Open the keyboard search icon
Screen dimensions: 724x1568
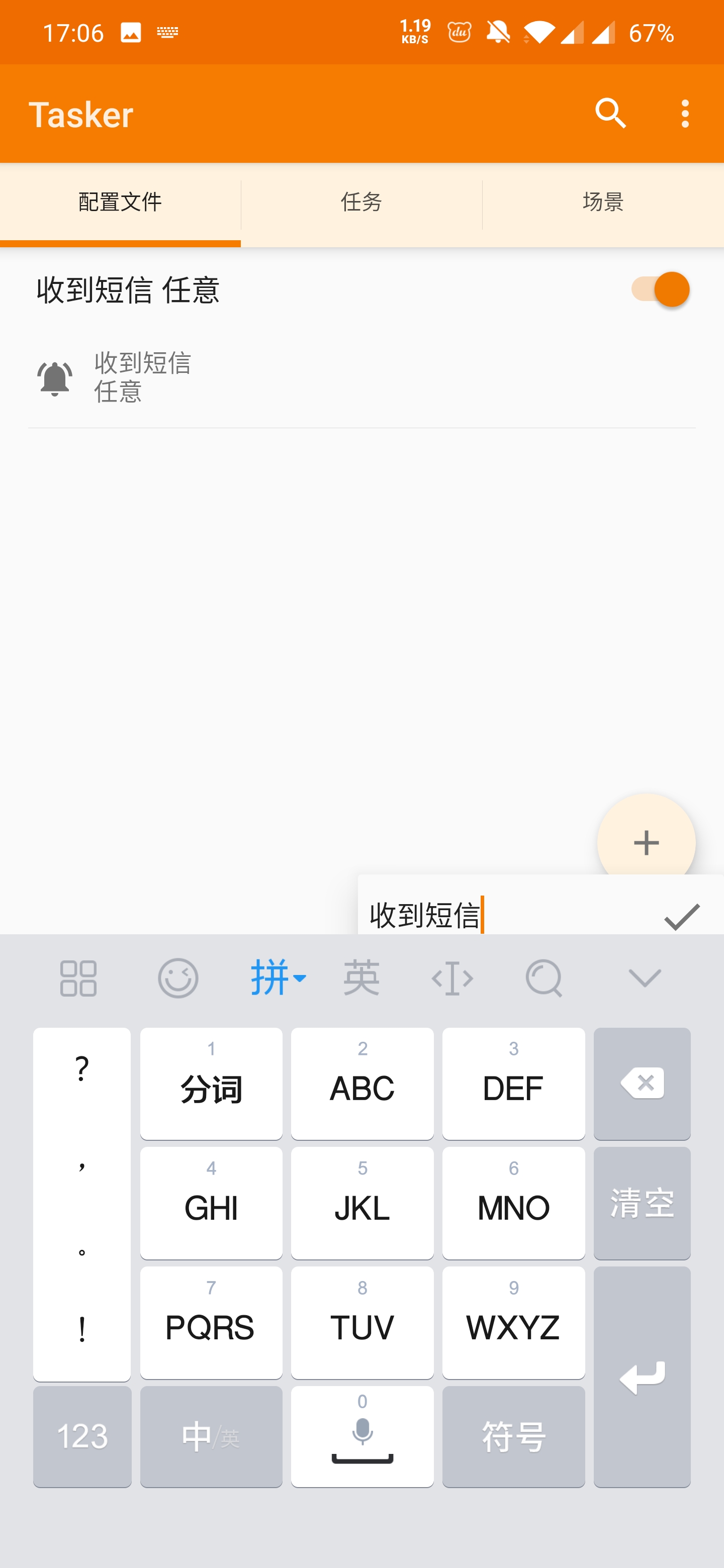point(543,978)
